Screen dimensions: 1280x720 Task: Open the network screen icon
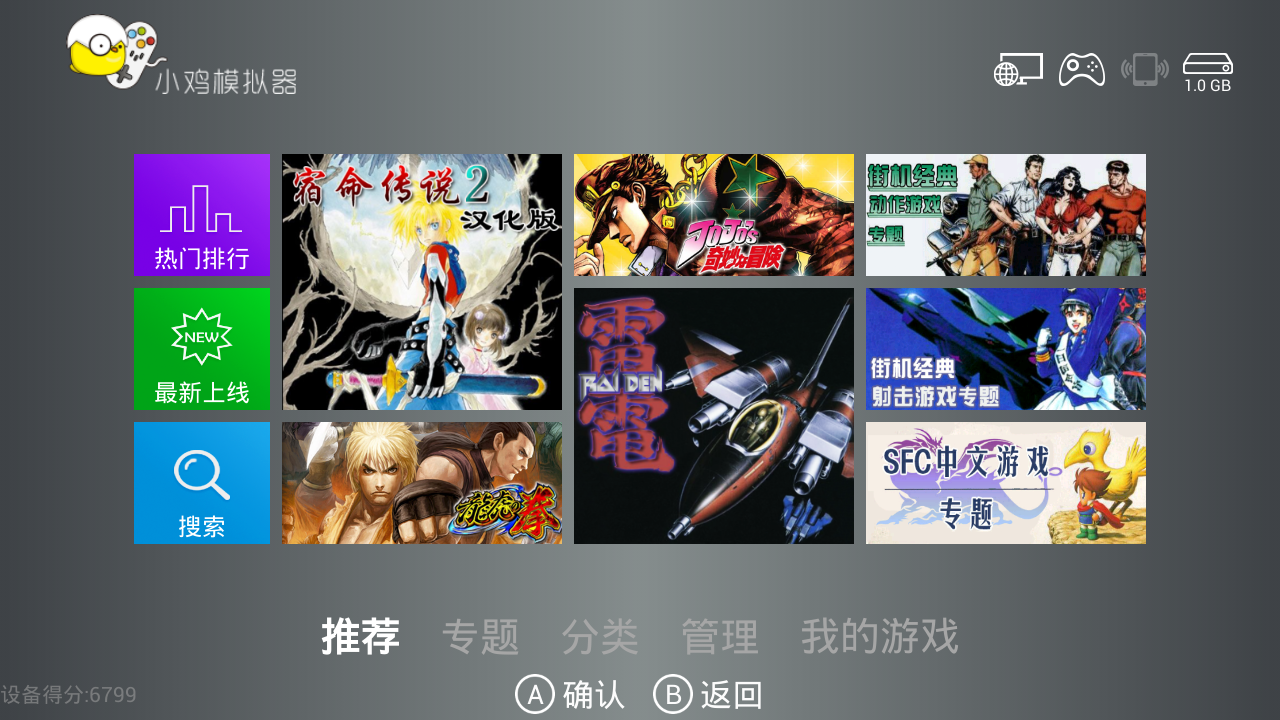click(1018, 70)
